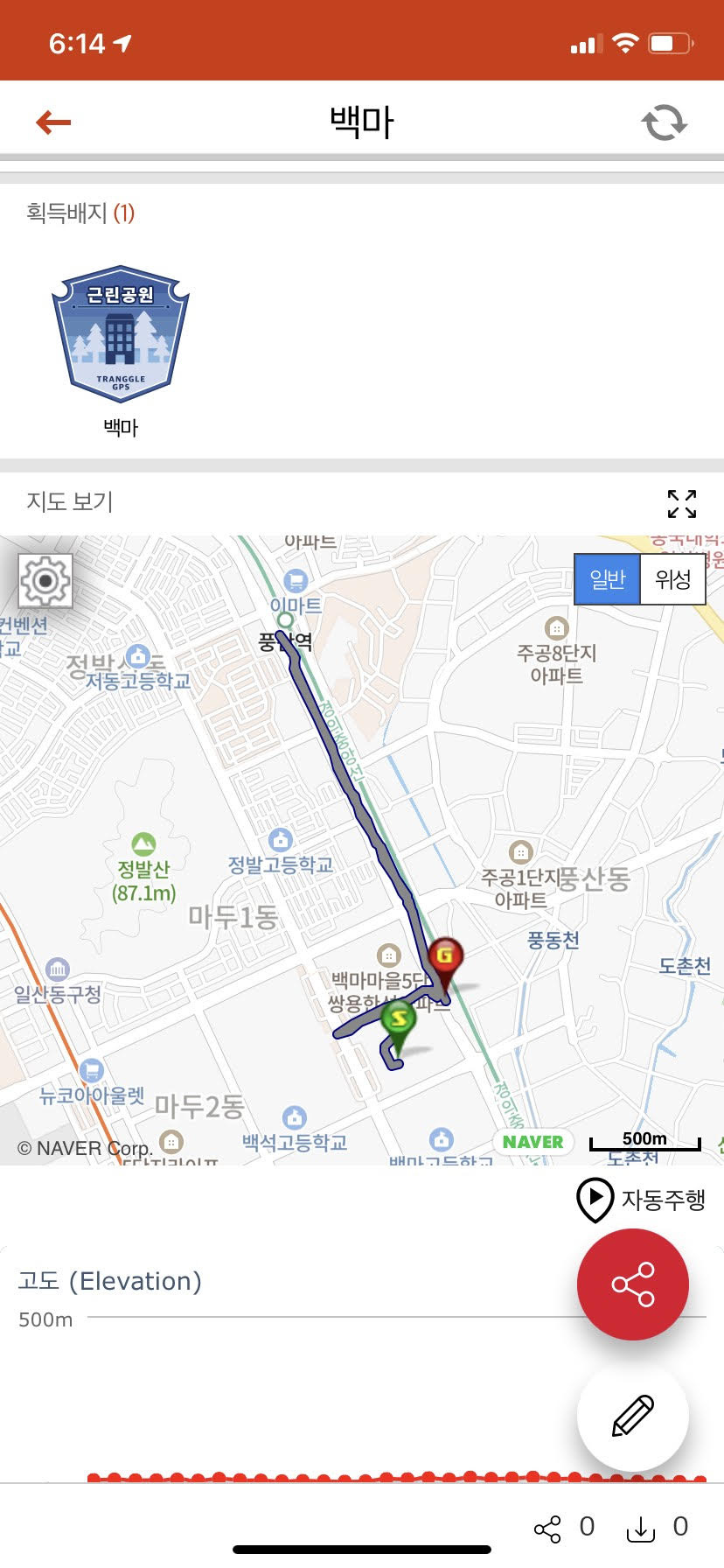Refresh the 백마 course page

[665, 122]
